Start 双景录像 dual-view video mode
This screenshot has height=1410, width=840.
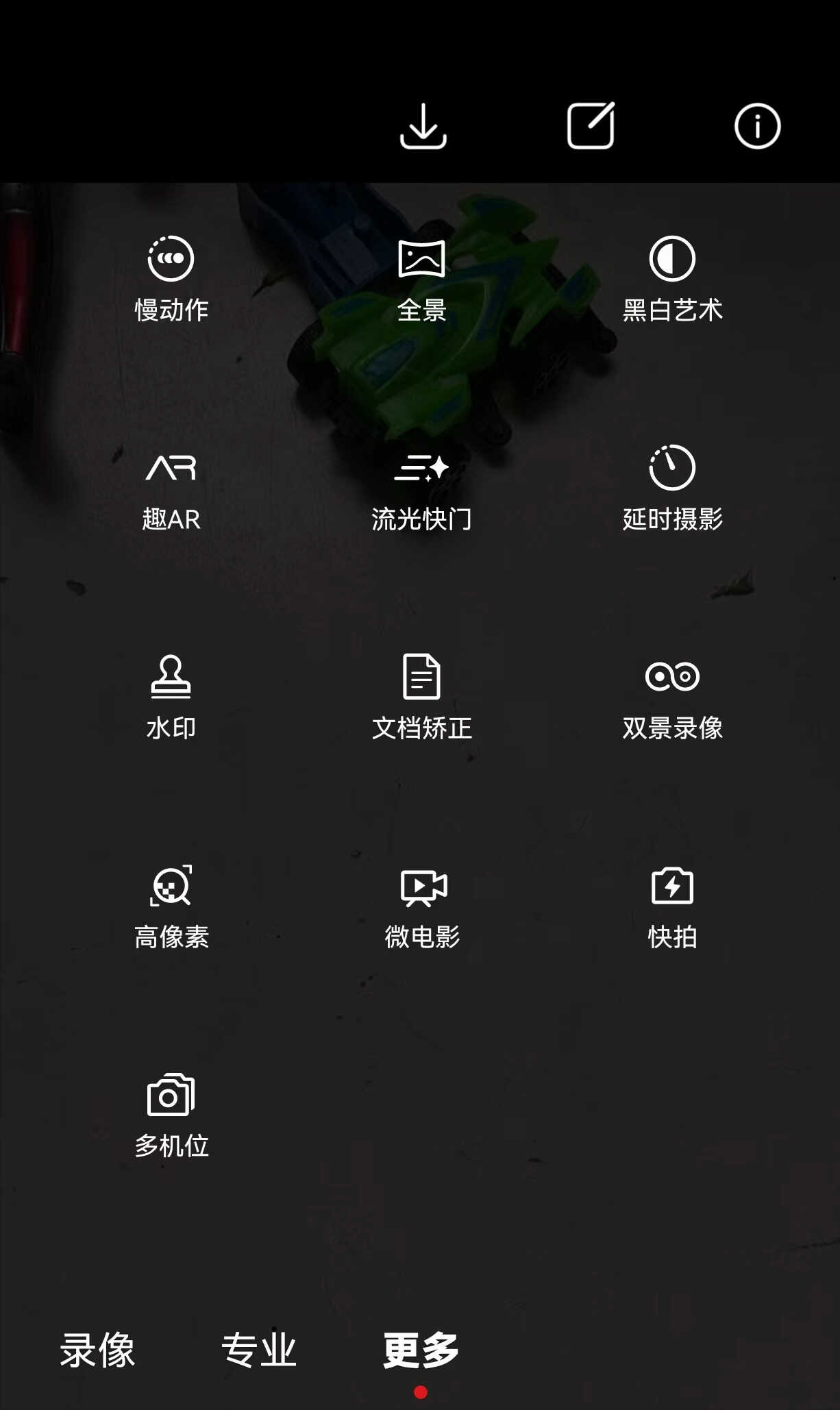[672, 696]
